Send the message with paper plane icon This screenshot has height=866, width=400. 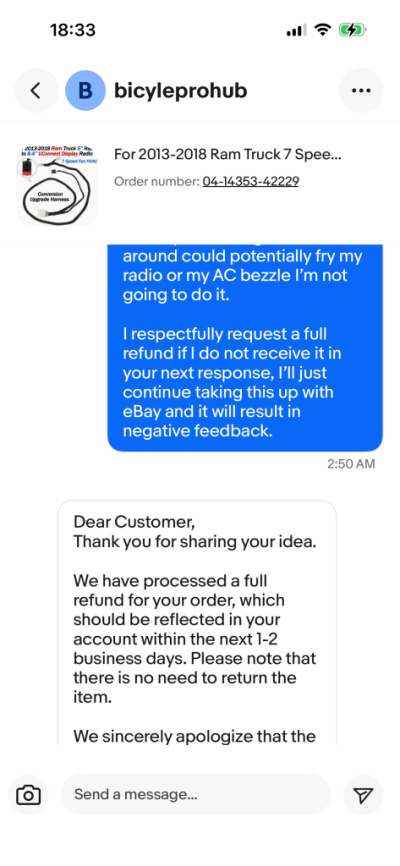point(363,795)
